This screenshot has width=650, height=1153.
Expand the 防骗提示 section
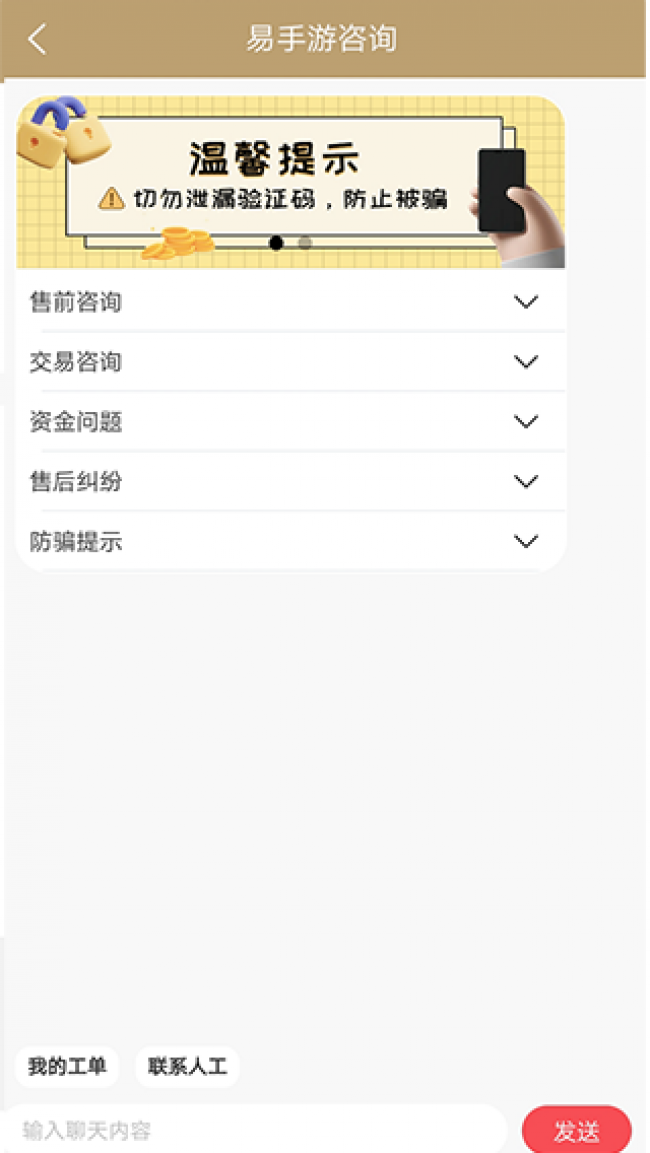coord(290,542)
